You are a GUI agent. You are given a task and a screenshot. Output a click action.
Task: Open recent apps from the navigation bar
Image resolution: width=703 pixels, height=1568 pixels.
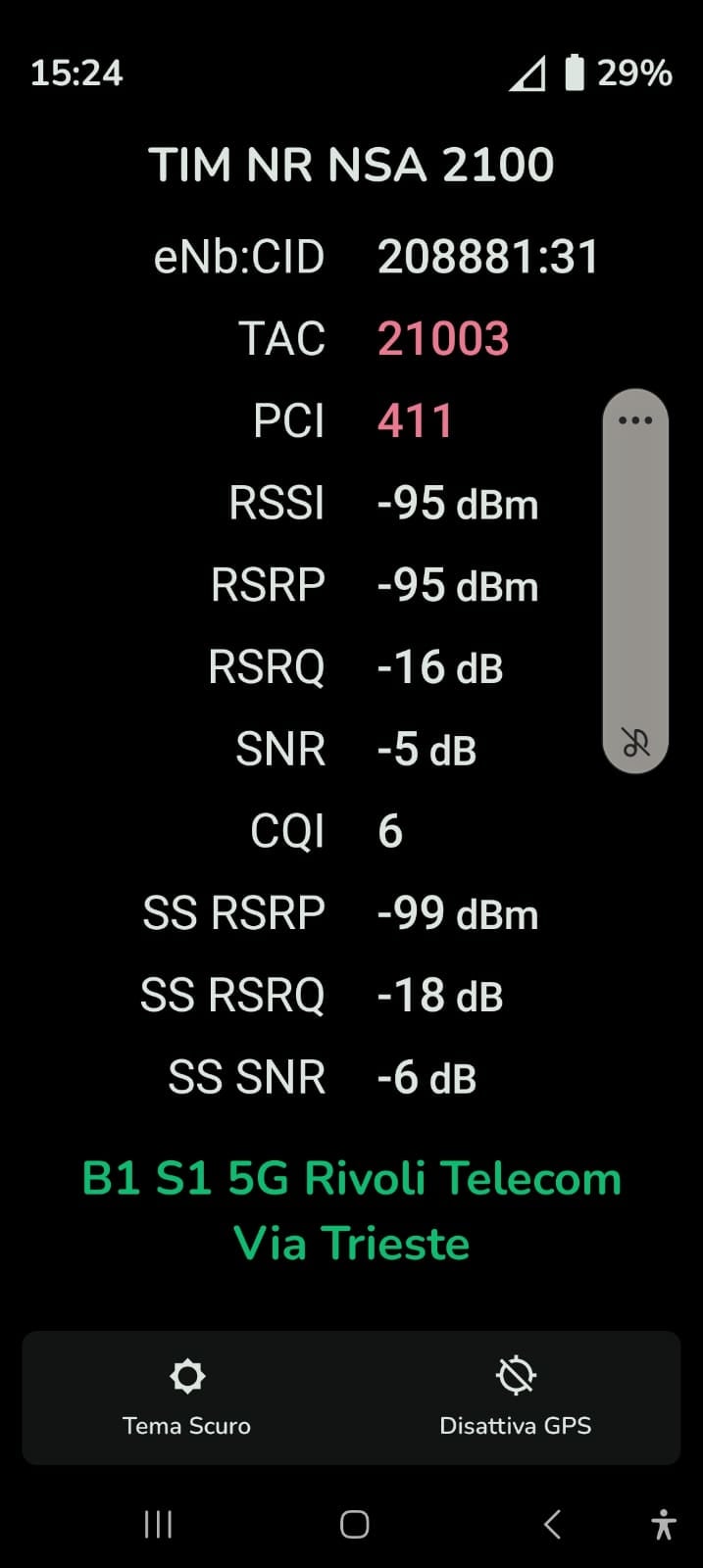tap(158, 1524)
